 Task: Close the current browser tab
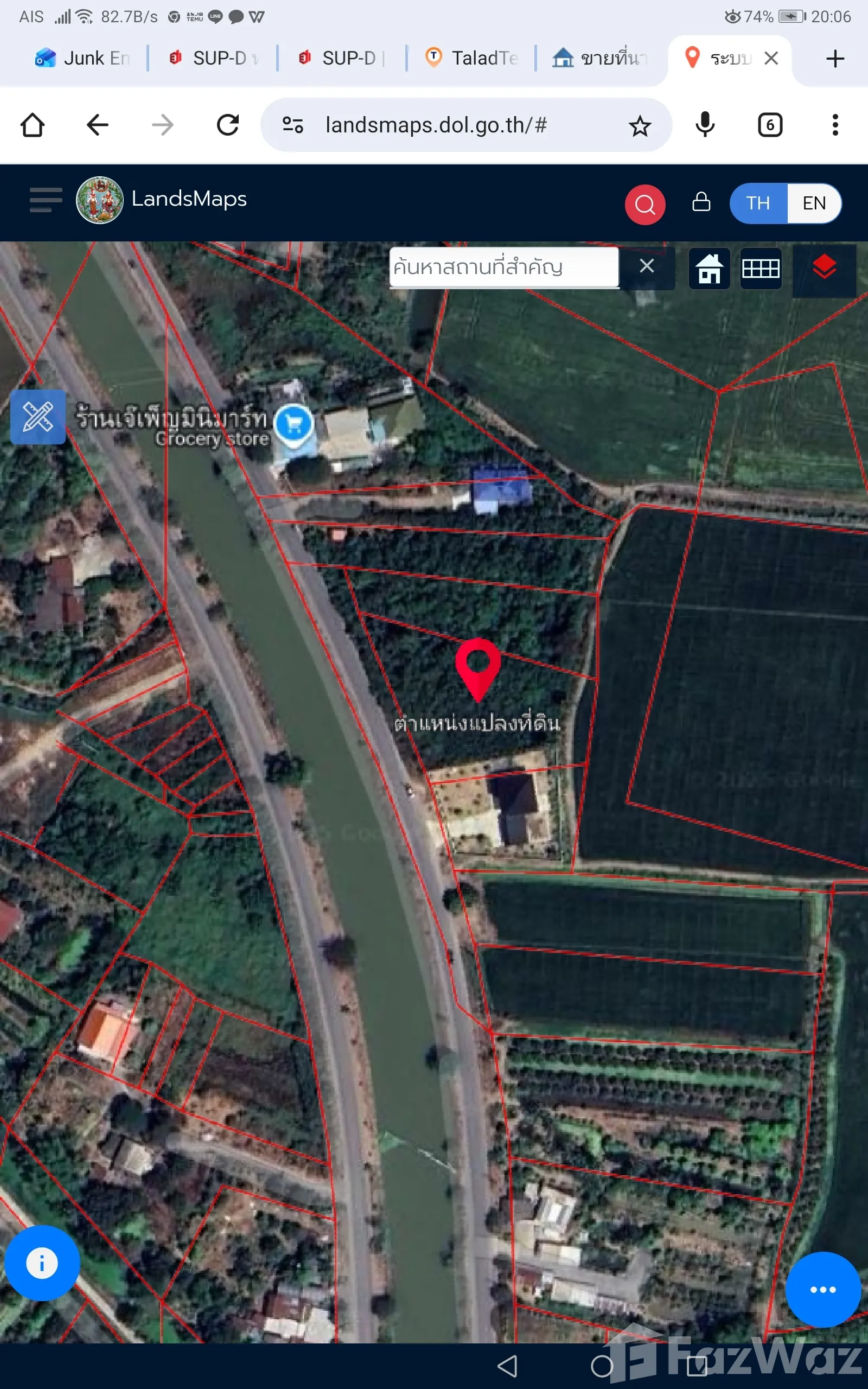point(771,58)
